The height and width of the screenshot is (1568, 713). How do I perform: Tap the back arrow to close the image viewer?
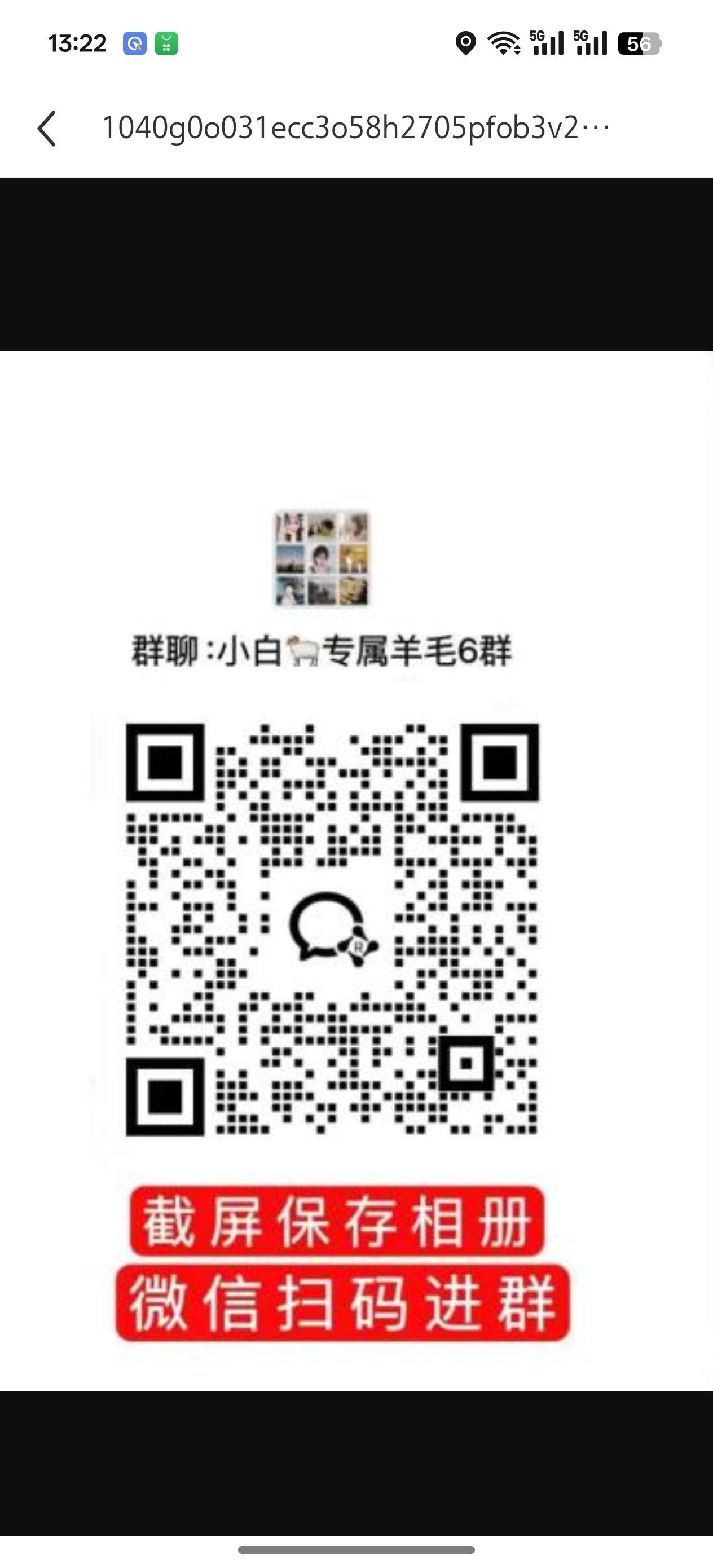pos(47,129)
